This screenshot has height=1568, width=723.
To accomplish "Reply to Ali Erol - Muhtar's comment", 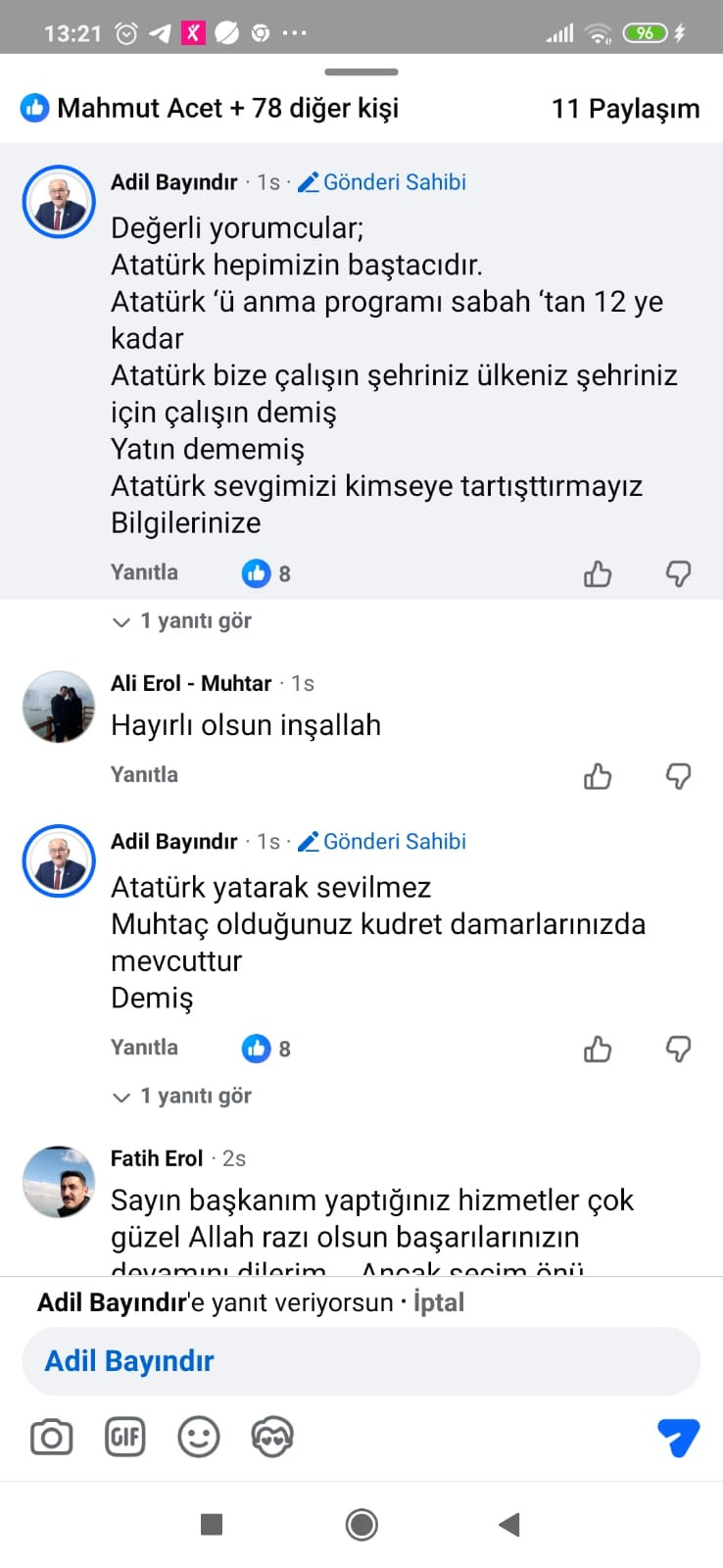I will point(144,774).
